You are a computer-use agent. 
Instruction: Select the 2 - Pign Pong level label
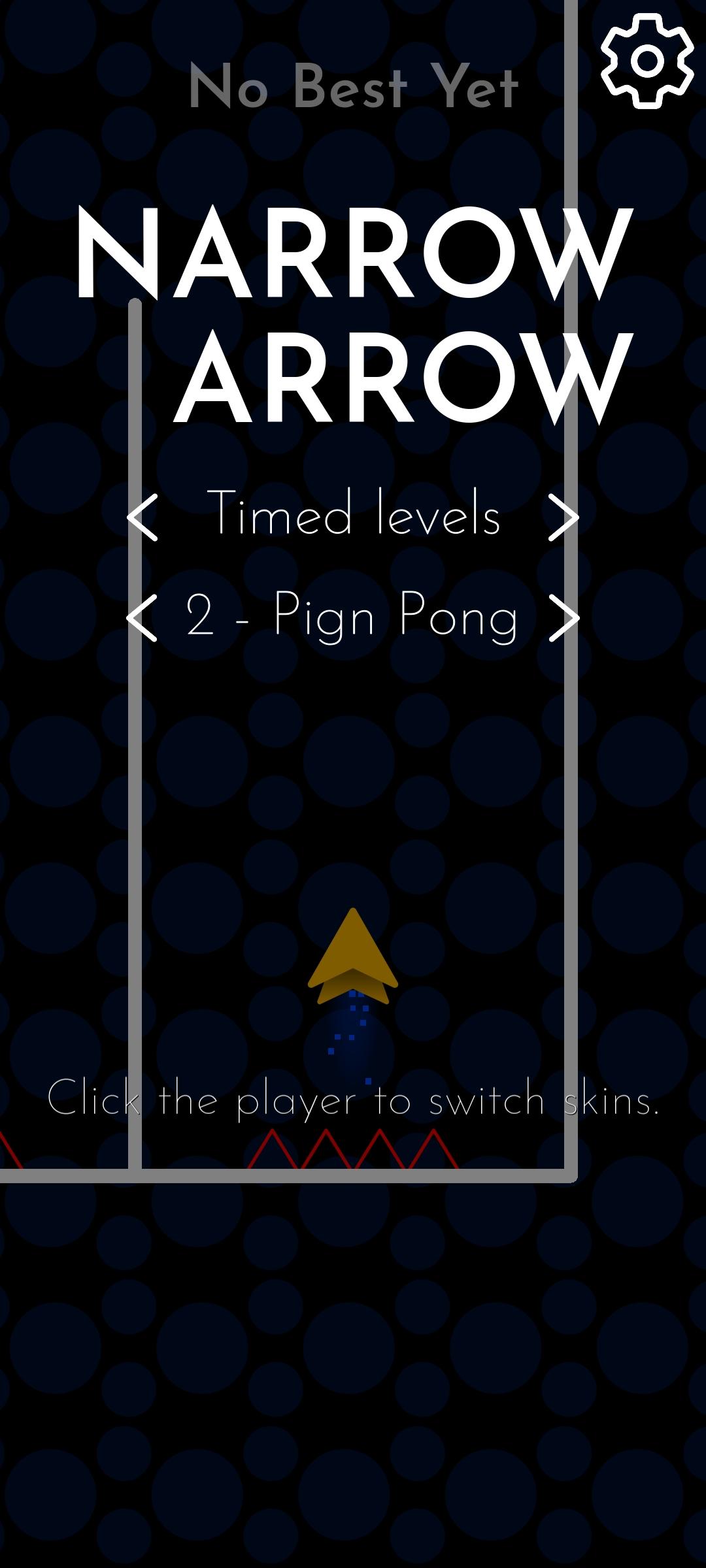(x=353, y=614)
